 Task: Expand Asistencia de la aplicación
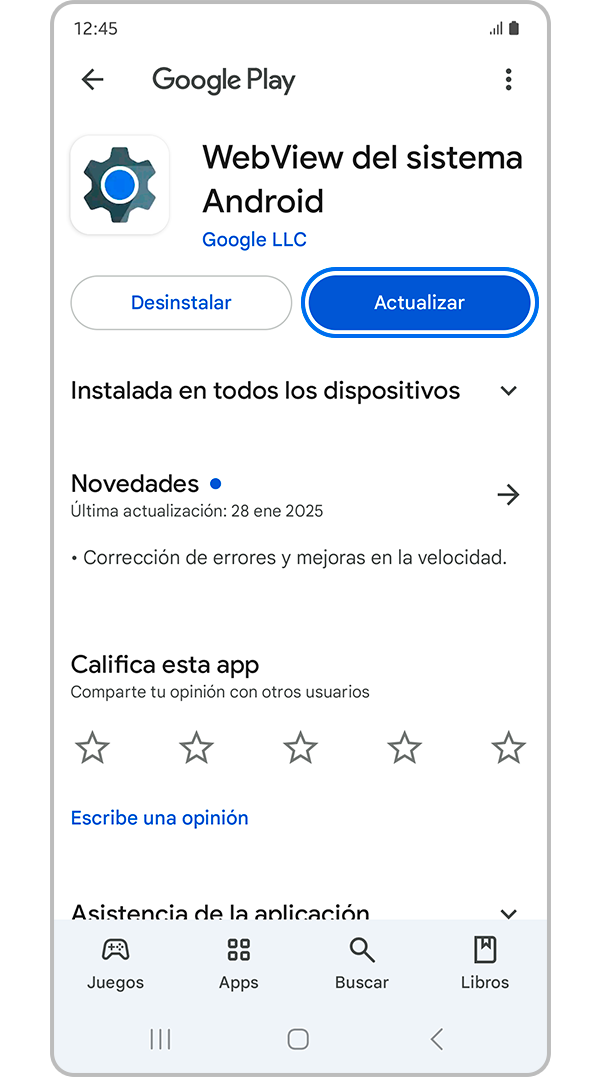(x=509, y=912)
